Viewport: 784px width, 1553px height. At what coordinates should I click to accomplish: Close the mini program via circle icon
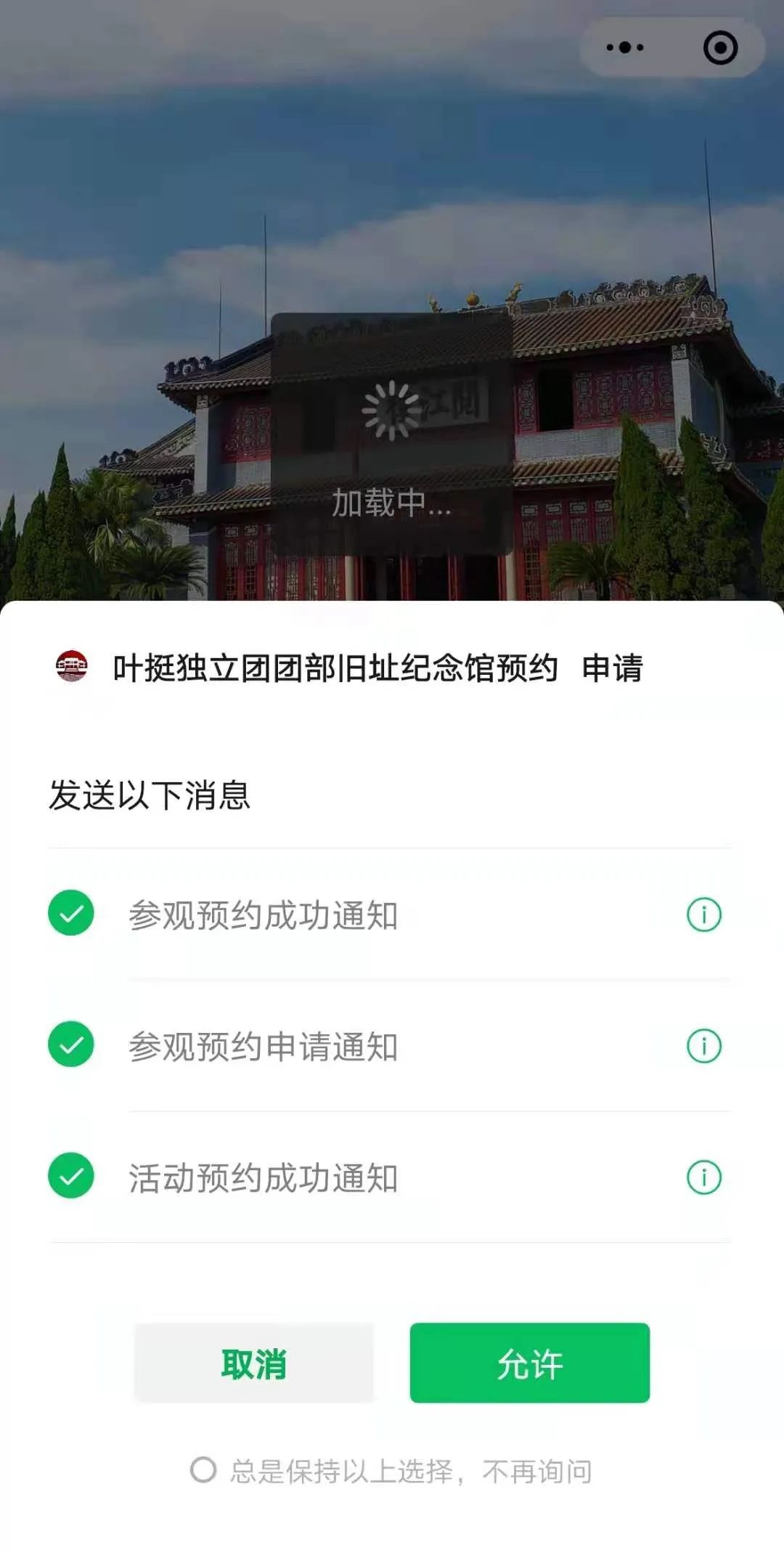(720, 48)
